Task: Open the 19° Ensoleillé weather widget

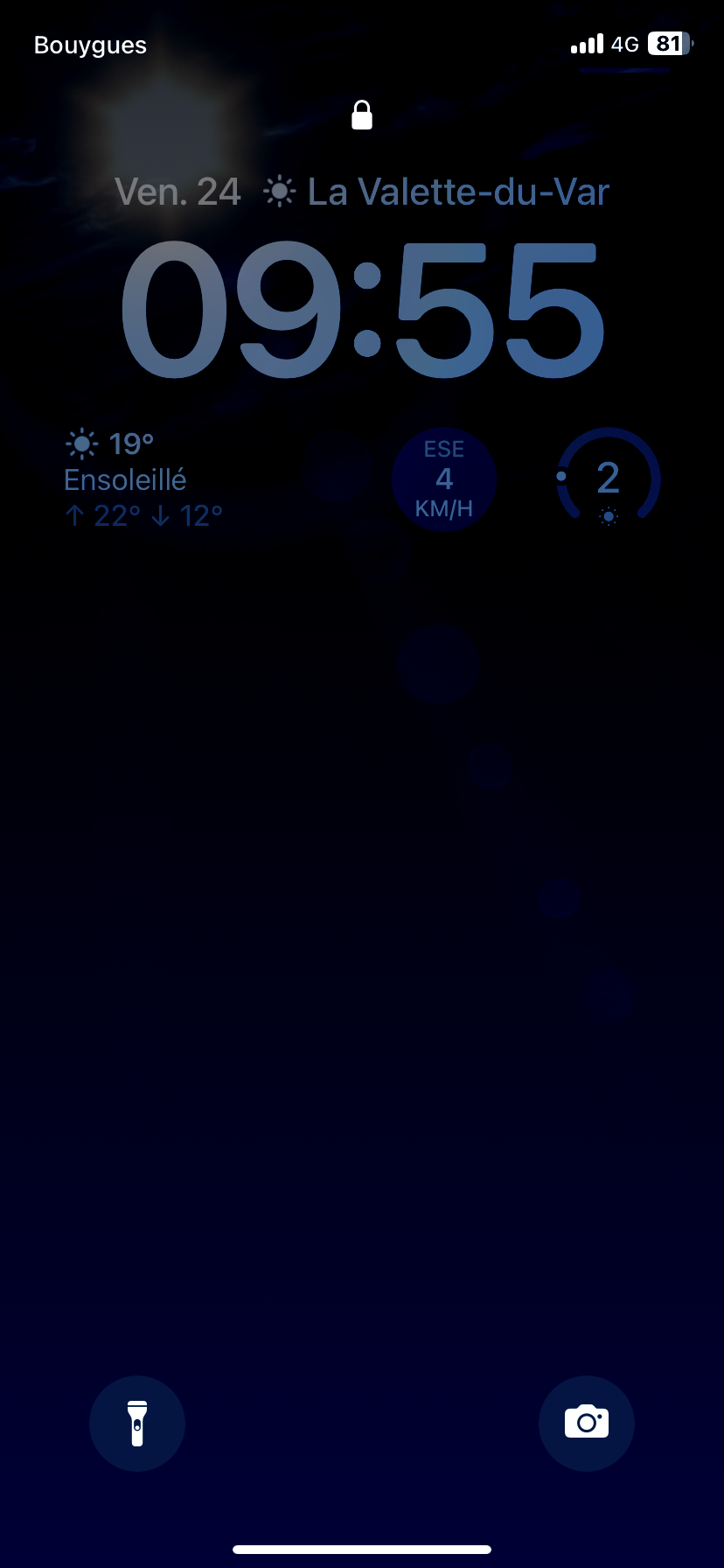Action: [x=144, y=479]
